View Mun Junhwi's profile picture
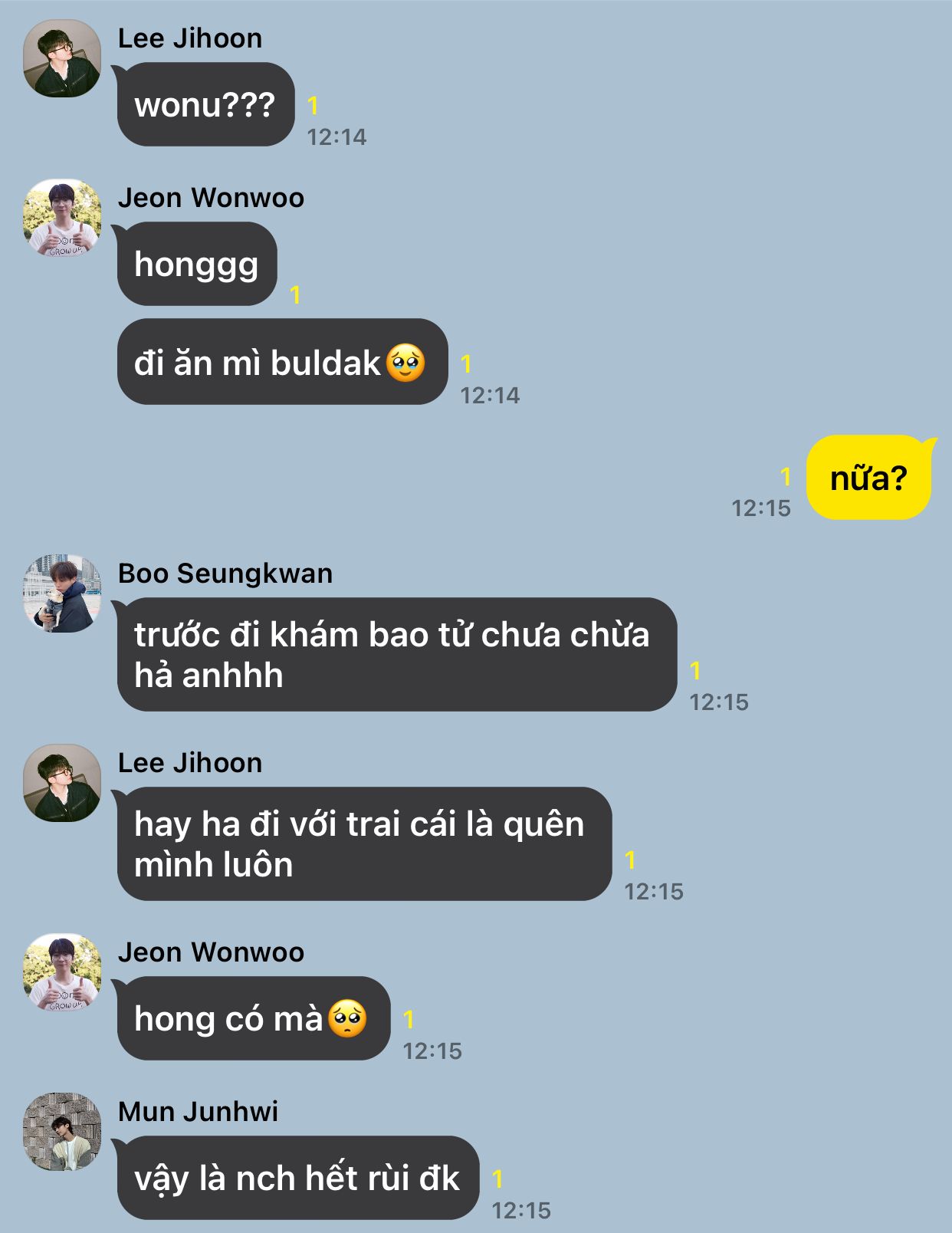Image resolution: width=952 pixels, height=1233 pixels. tap(62, 1132)
